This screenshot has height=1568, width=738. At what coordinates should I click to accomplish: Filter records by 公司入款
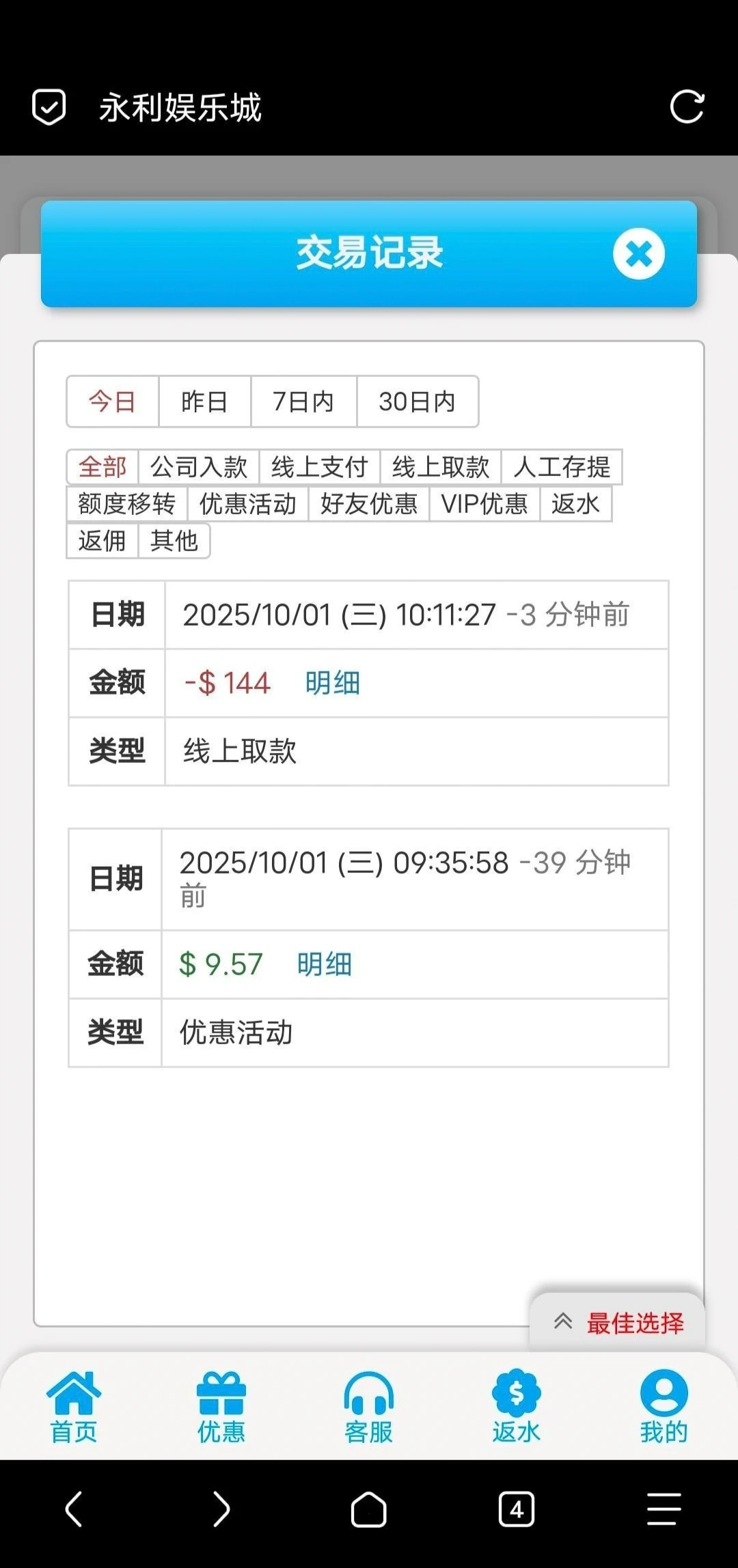pyautogui.click(x=199, y=467)
